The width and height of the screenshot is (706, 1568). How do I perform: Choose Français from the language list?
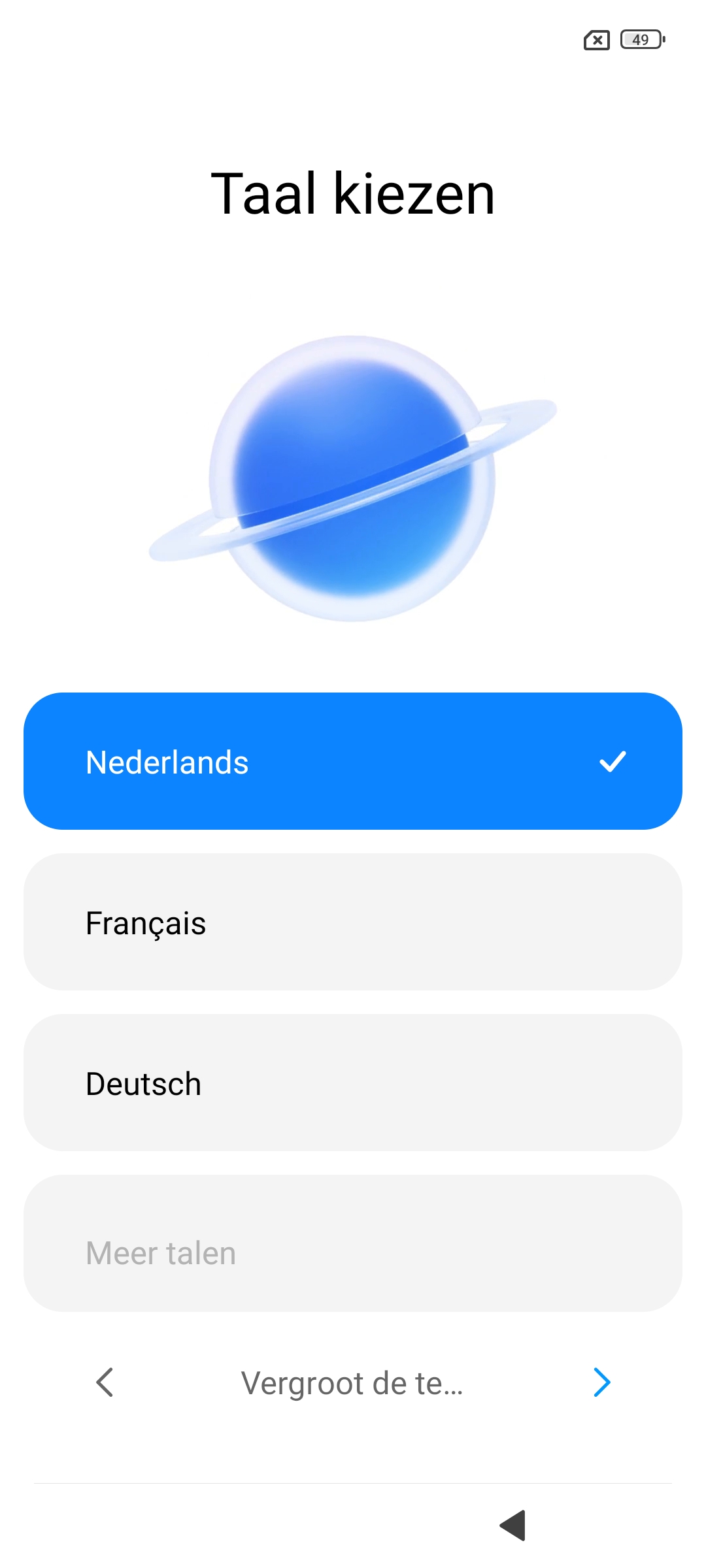click(353, 922)
